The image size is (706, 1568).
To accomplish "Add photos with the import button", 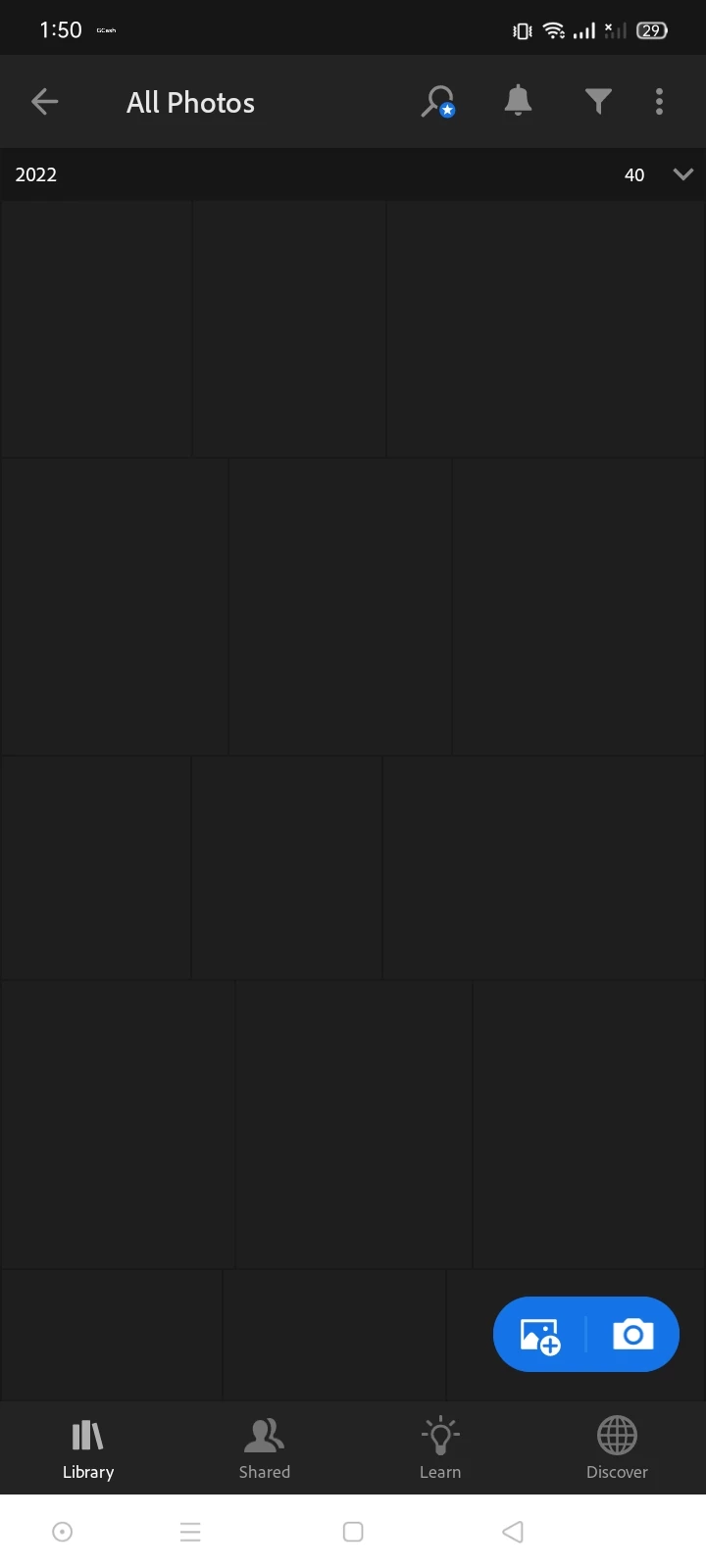I will tap(539, 1335).
